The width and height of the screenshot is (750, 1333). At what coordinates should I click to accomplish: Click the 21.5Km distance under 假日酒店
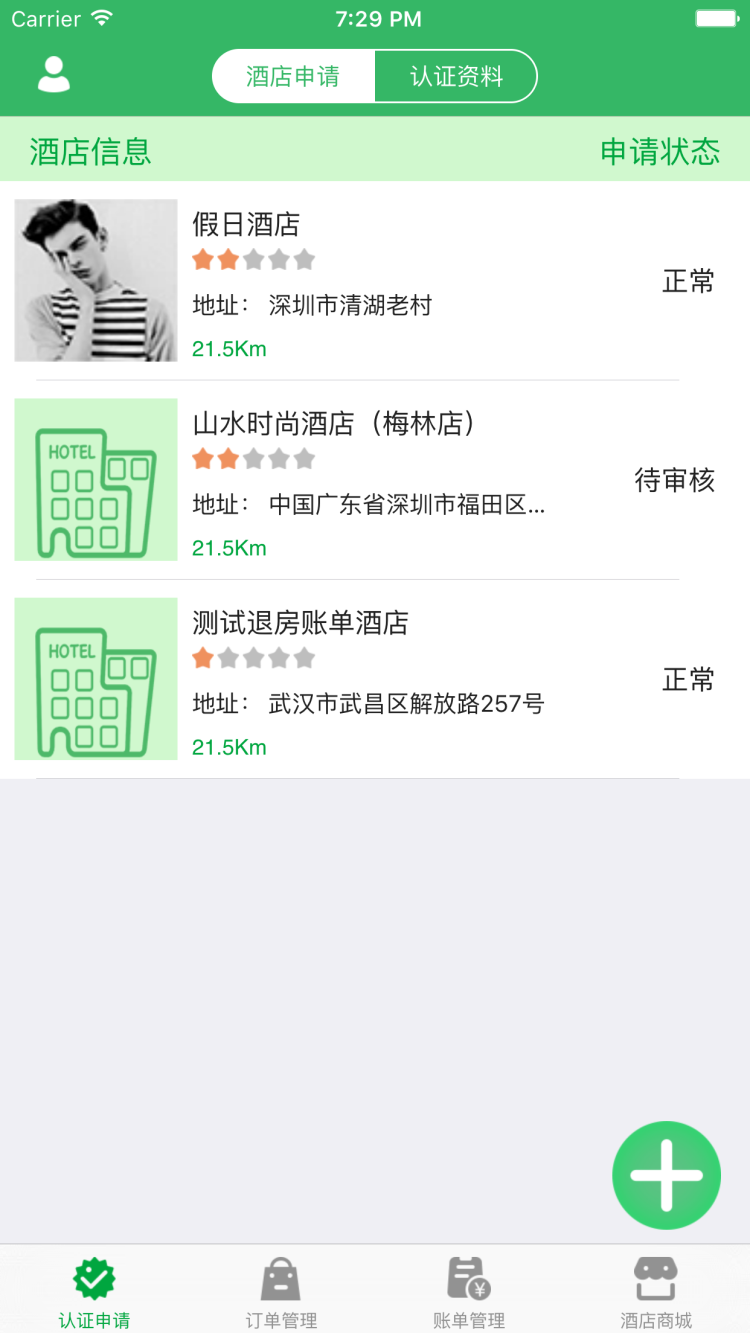point(229,348)
